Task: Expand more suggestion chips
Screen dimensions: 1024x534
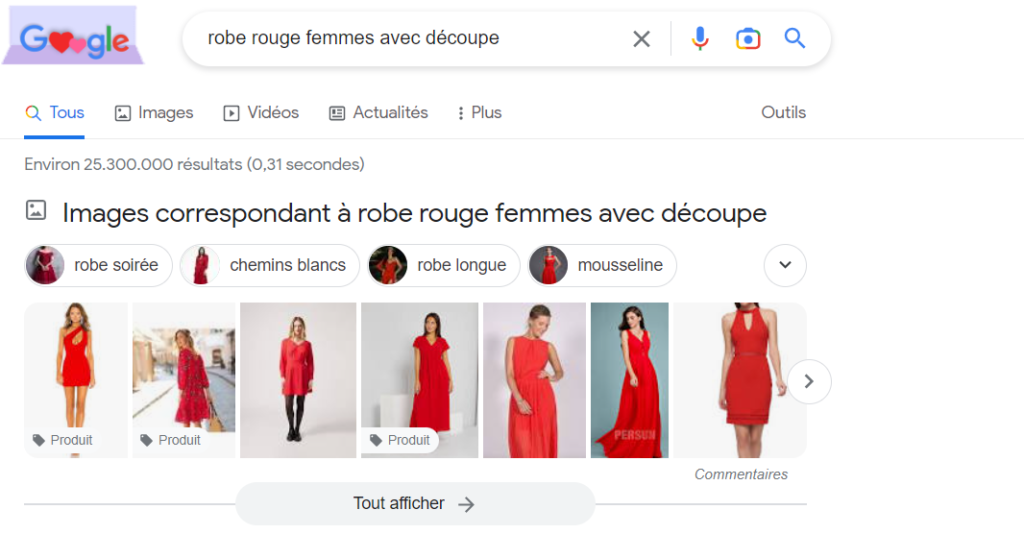Action: (x=785, y=265)
